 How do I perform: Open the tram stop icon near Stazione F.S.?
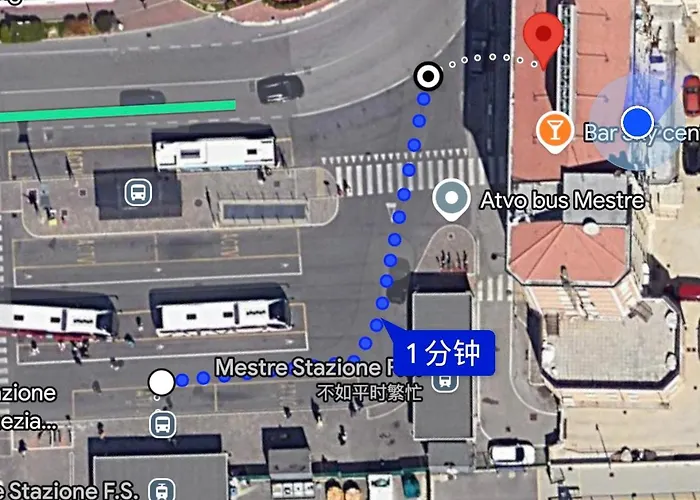pos(160,489)
